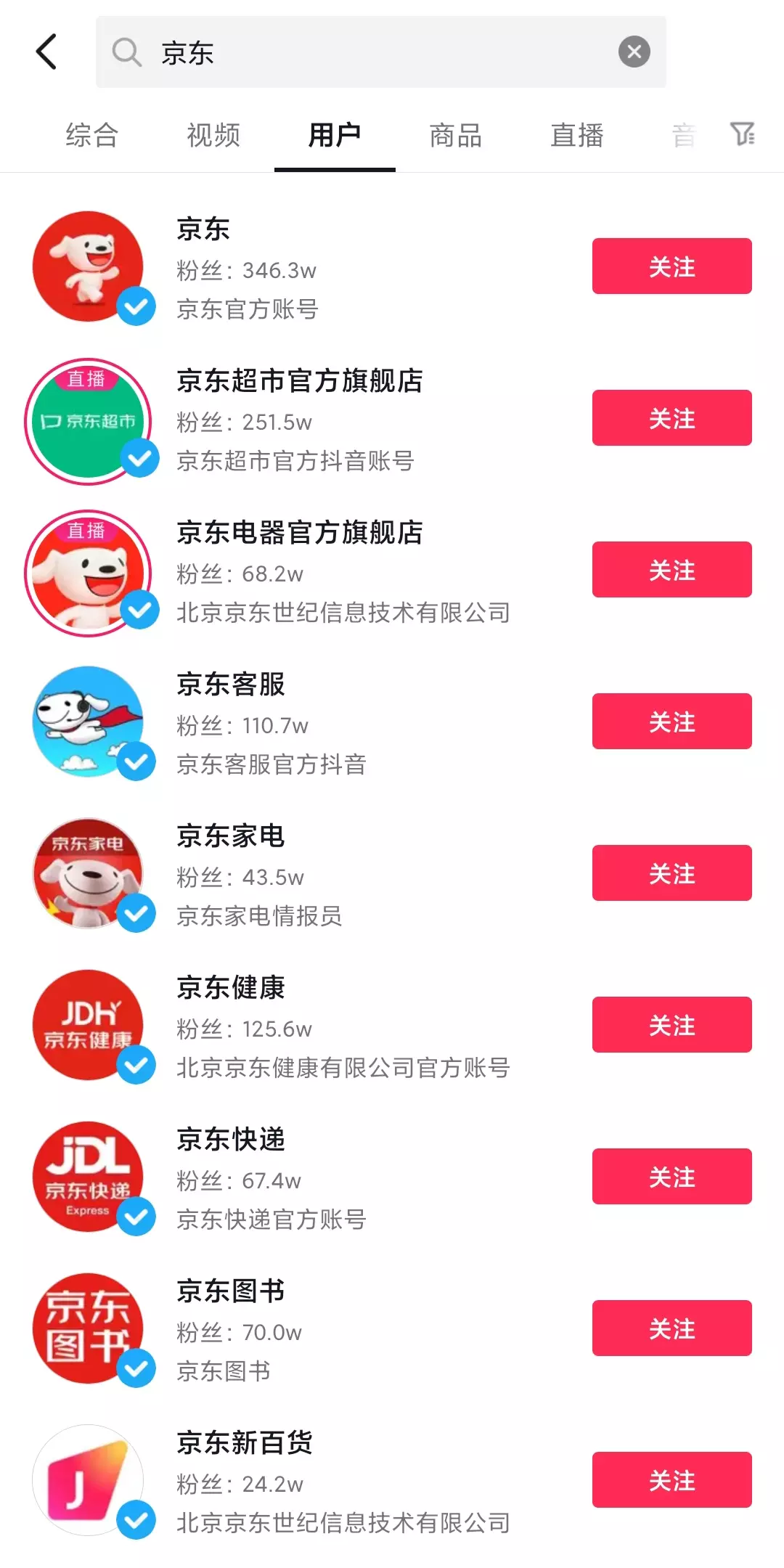Clear the 京东 search text
This screenshot has width=784, height=1568.
634,52
